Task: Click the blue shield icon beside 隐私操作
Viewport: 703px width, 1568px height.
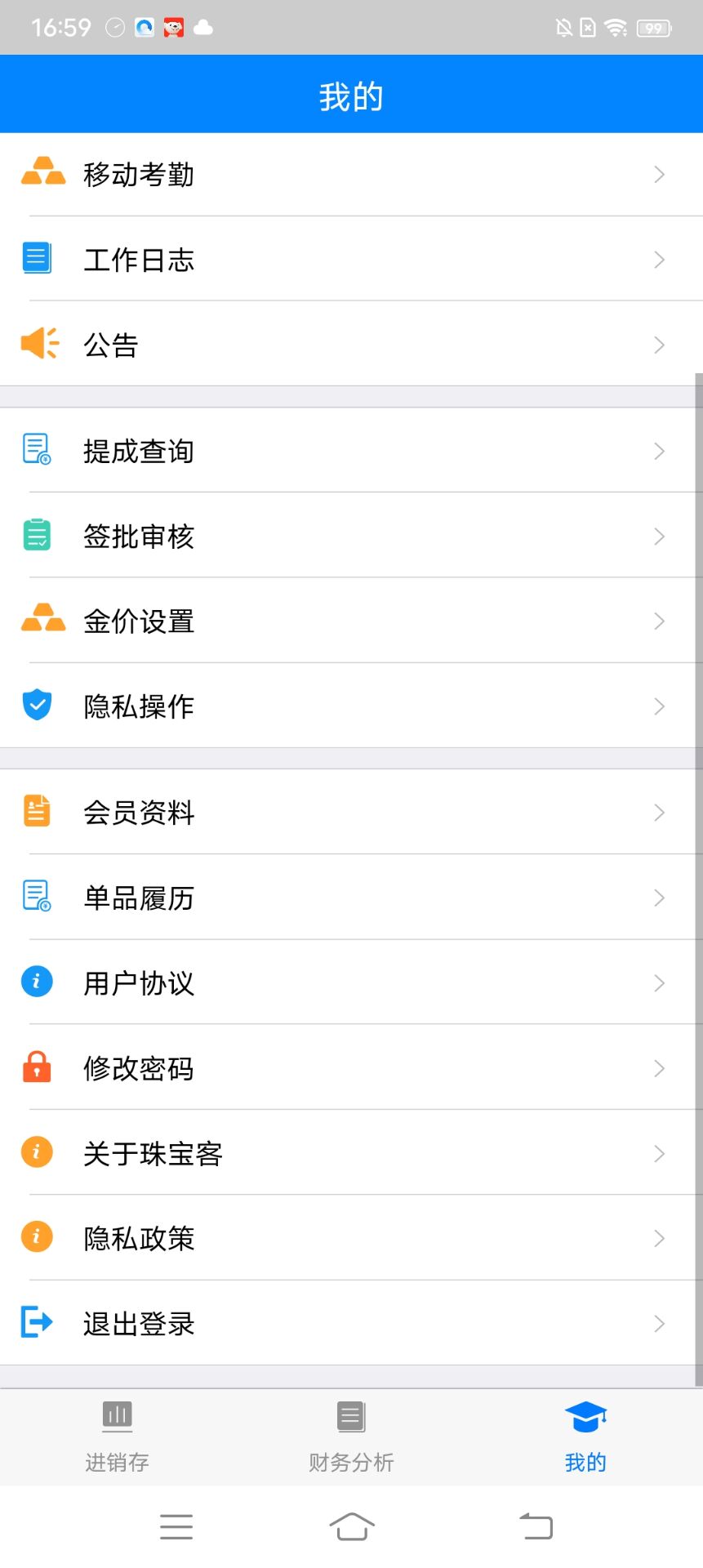Action: coord(37,704)
